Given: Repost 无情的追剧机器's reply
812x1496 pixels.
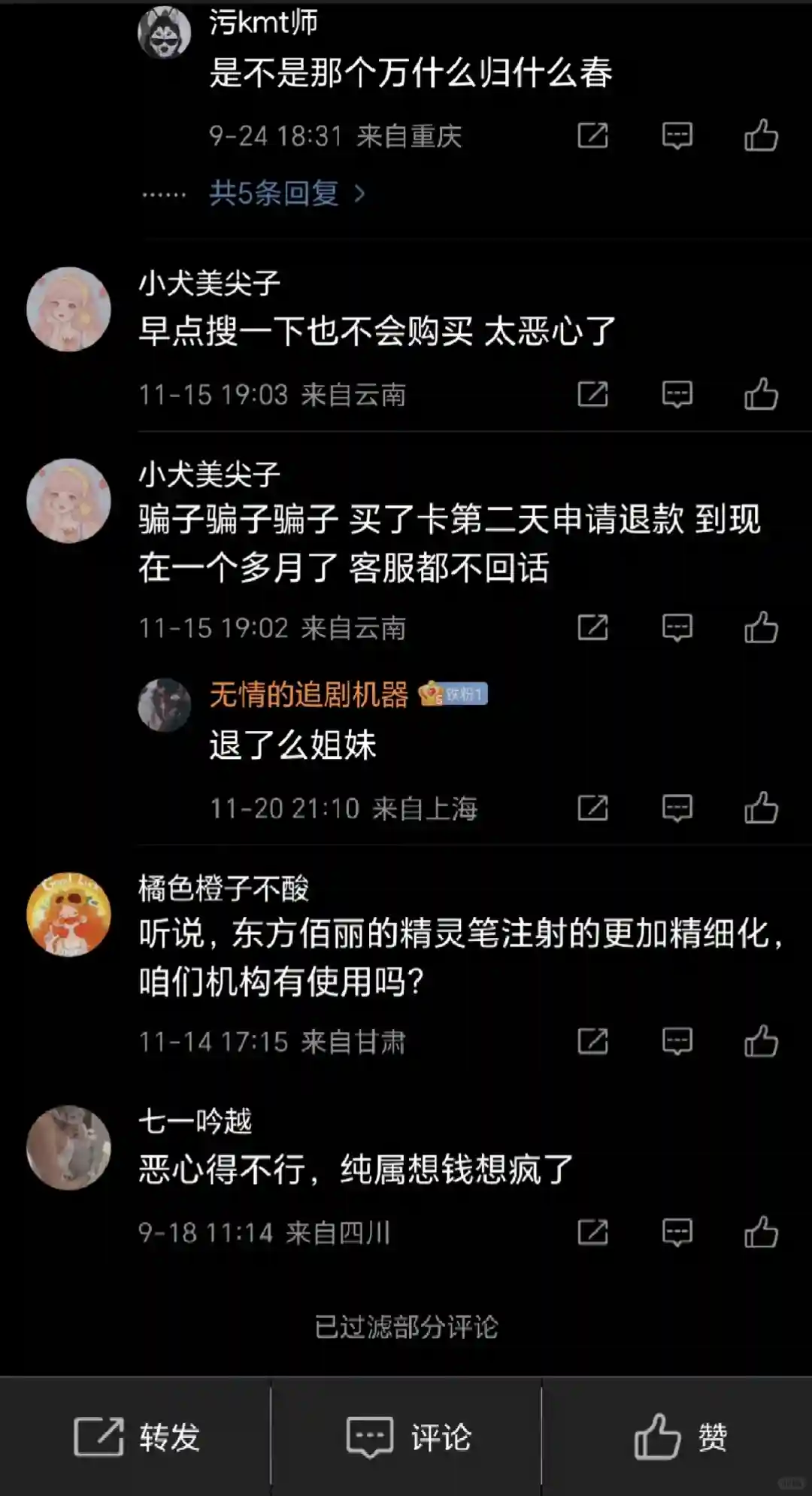Looking at the screenshot, I should [592, 809].
